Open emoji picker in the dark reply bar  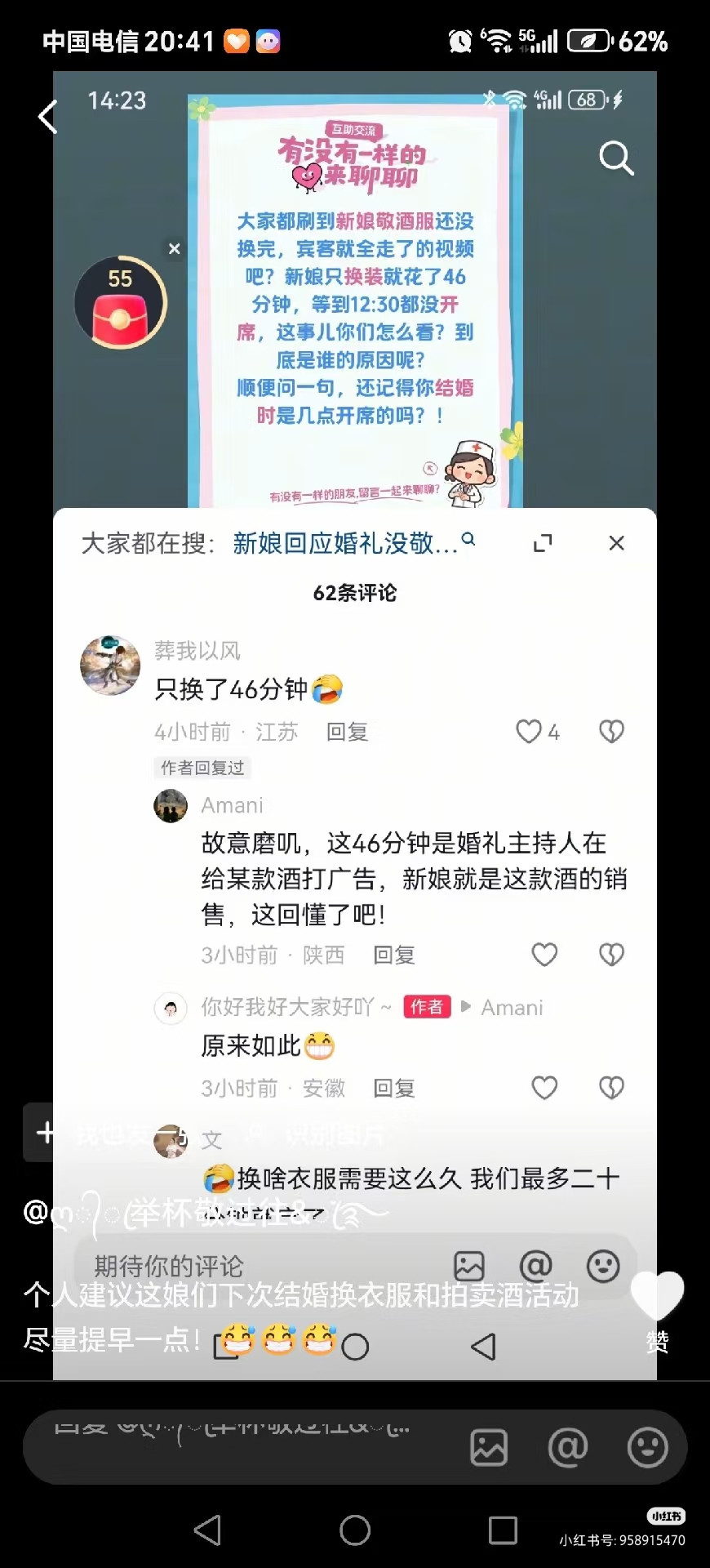(x=647, y=1447)
